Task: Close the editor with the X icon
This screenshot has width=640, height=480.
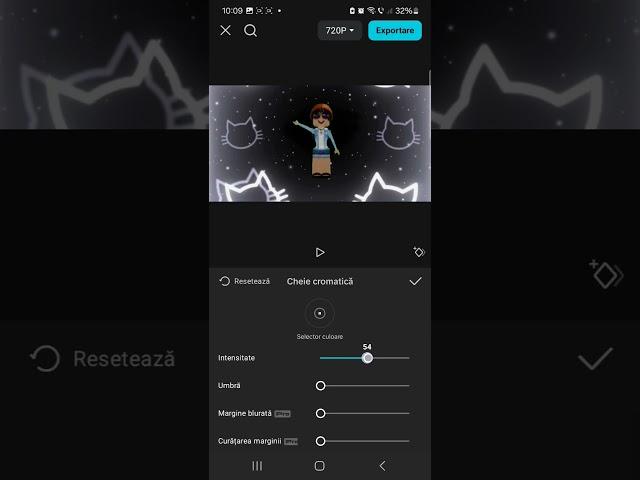Action: [x=225, y=30]
